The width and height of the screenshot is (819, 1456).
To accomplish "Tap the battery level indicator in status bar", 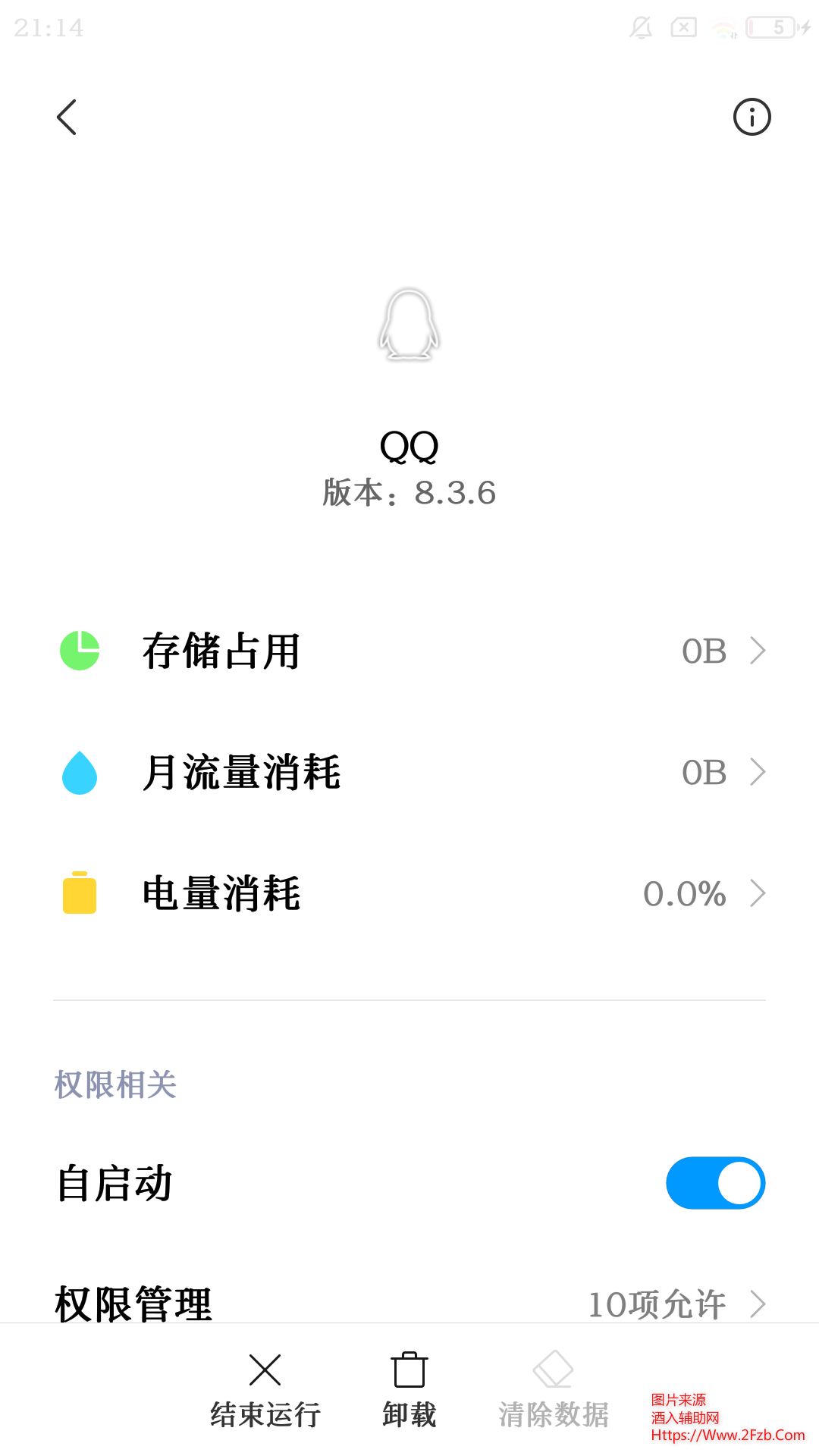I will [x=770, y=28].
